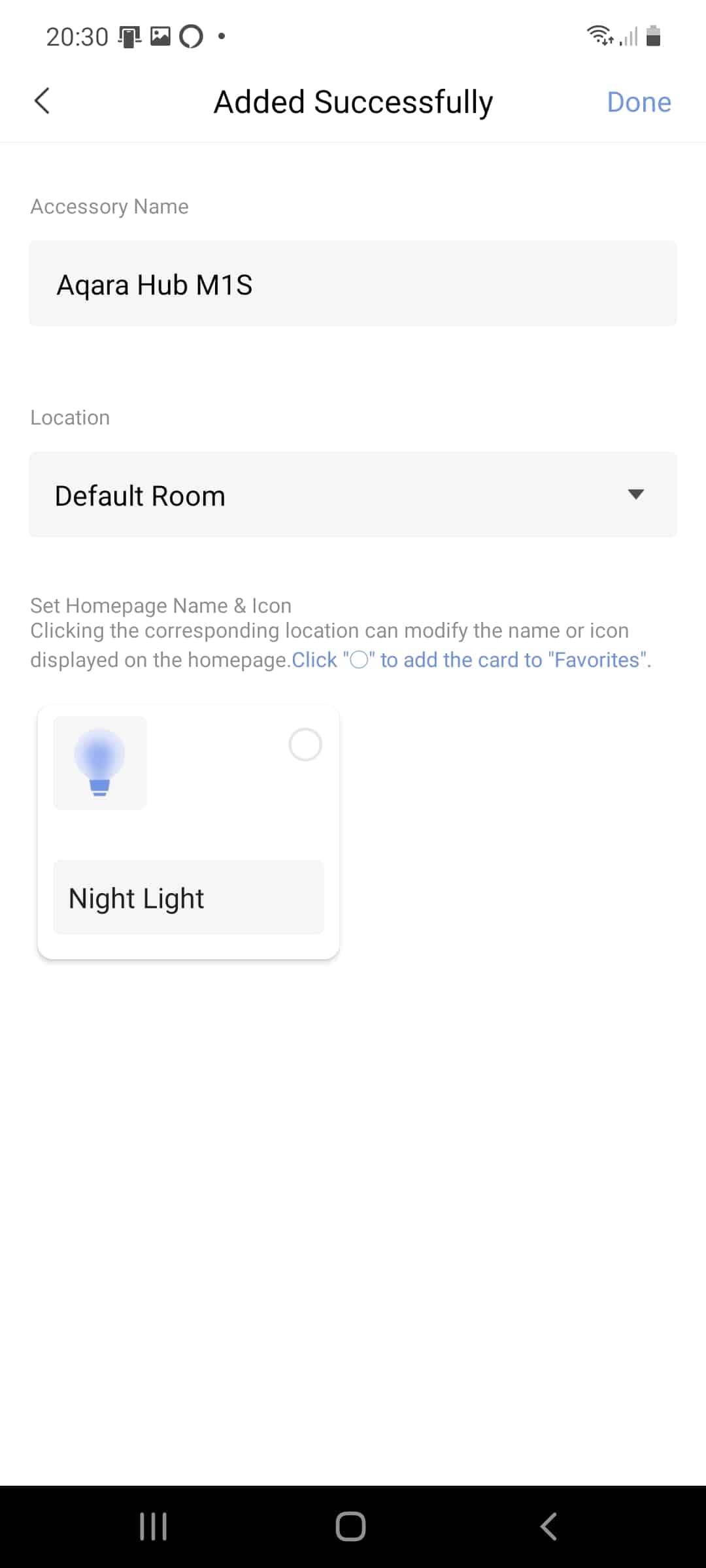Screen dimensions: 706x1568
Task: Go to the phone's home screen
Action: [x=350, y=1527]
